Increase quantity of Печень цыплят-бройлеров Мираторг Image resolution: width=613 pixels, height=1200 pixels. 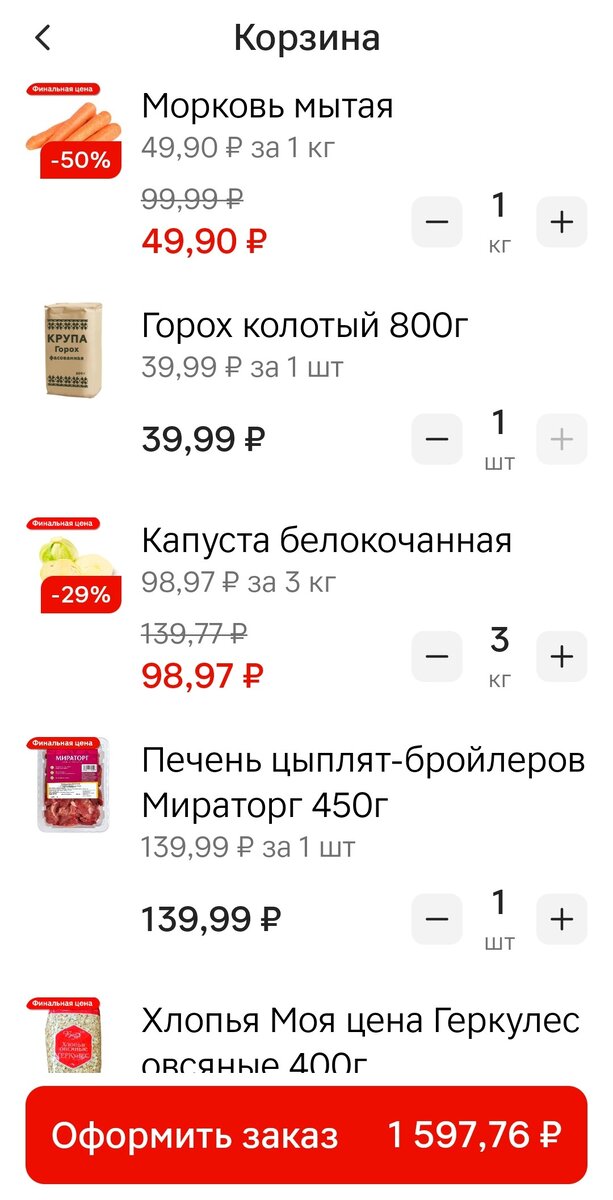562,918
